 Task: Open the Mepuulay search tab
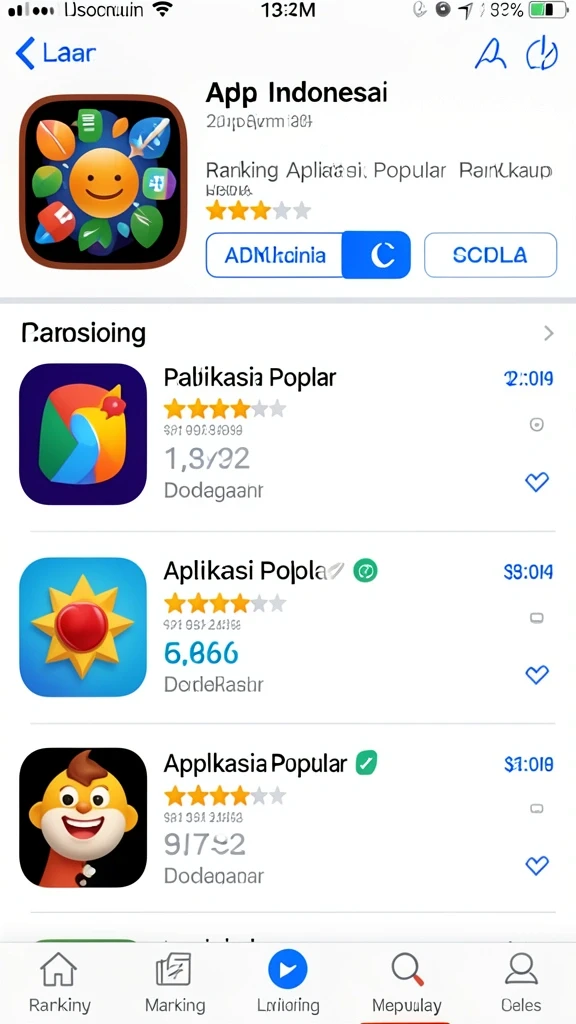point(407,982)
